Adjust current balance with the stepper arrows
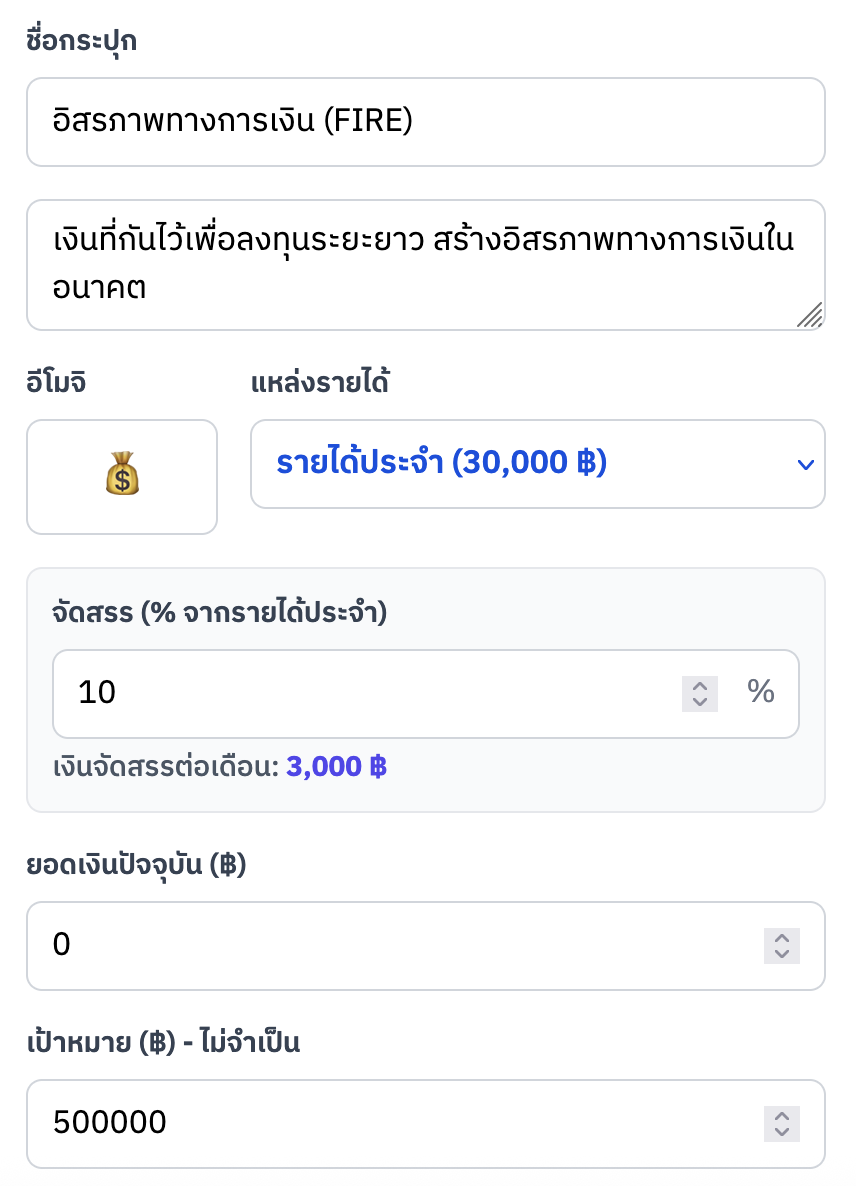The image size is (856, 1186). click(x=781, y=945)
